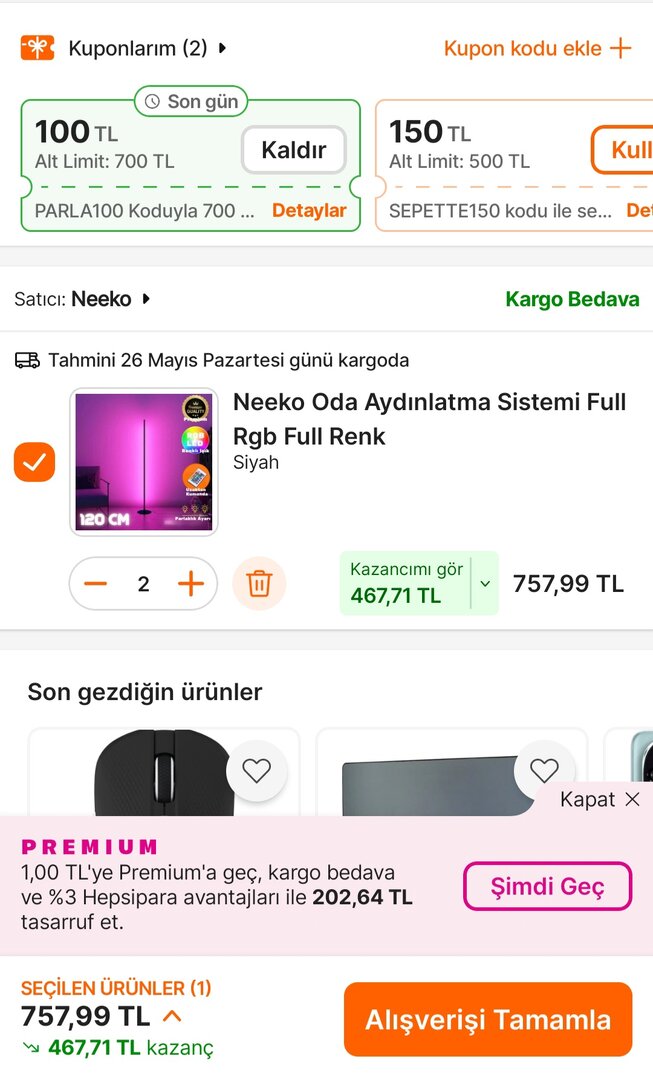Increase the lamp quantity by one

(x=190, y=584)
